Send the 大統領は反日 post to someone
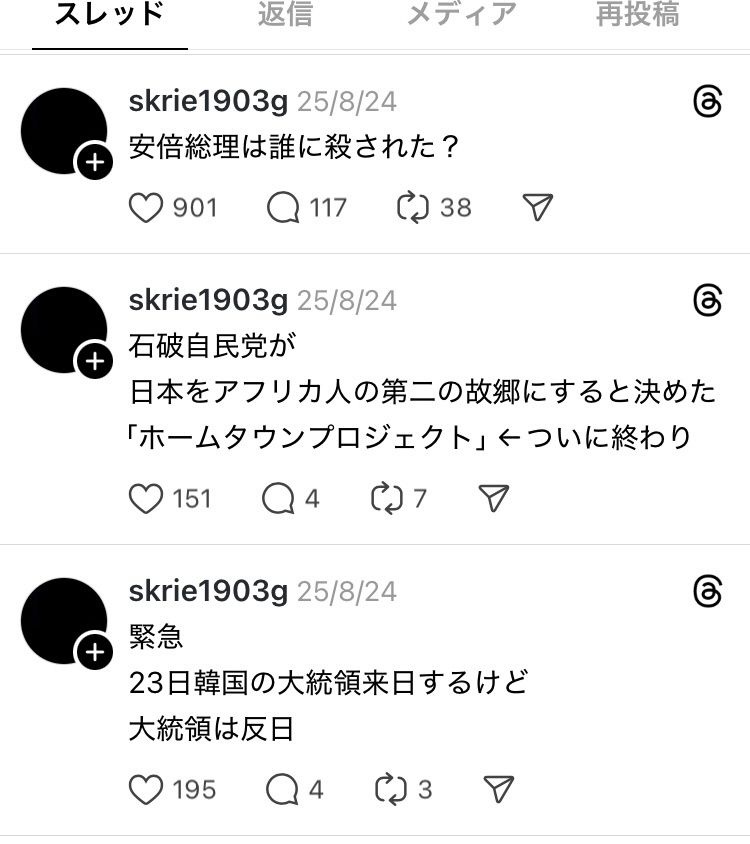This screenshot has width=750, height=844. [498, 789]
